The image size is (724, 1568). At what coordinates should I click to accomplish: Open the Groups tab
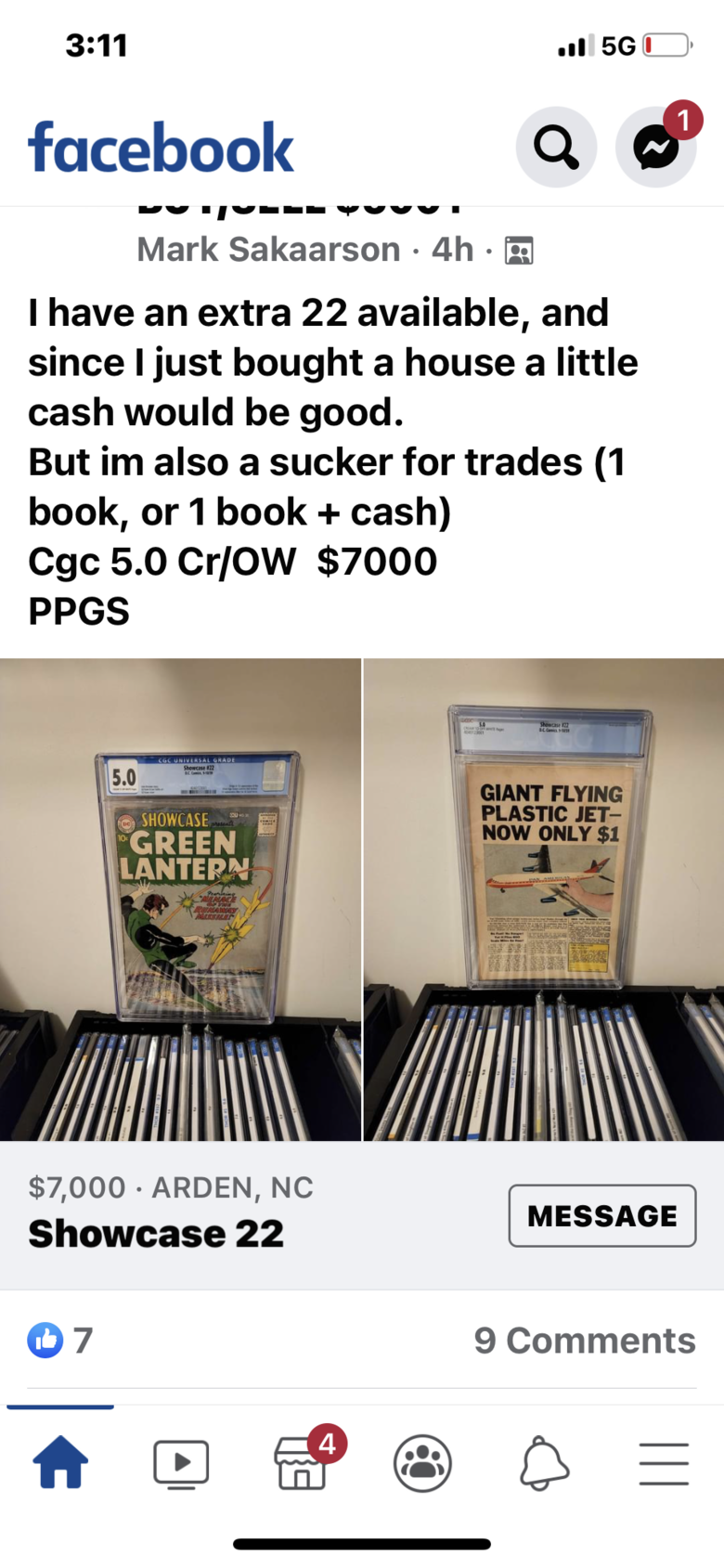pyautogui.click(x=422, y=1463)
